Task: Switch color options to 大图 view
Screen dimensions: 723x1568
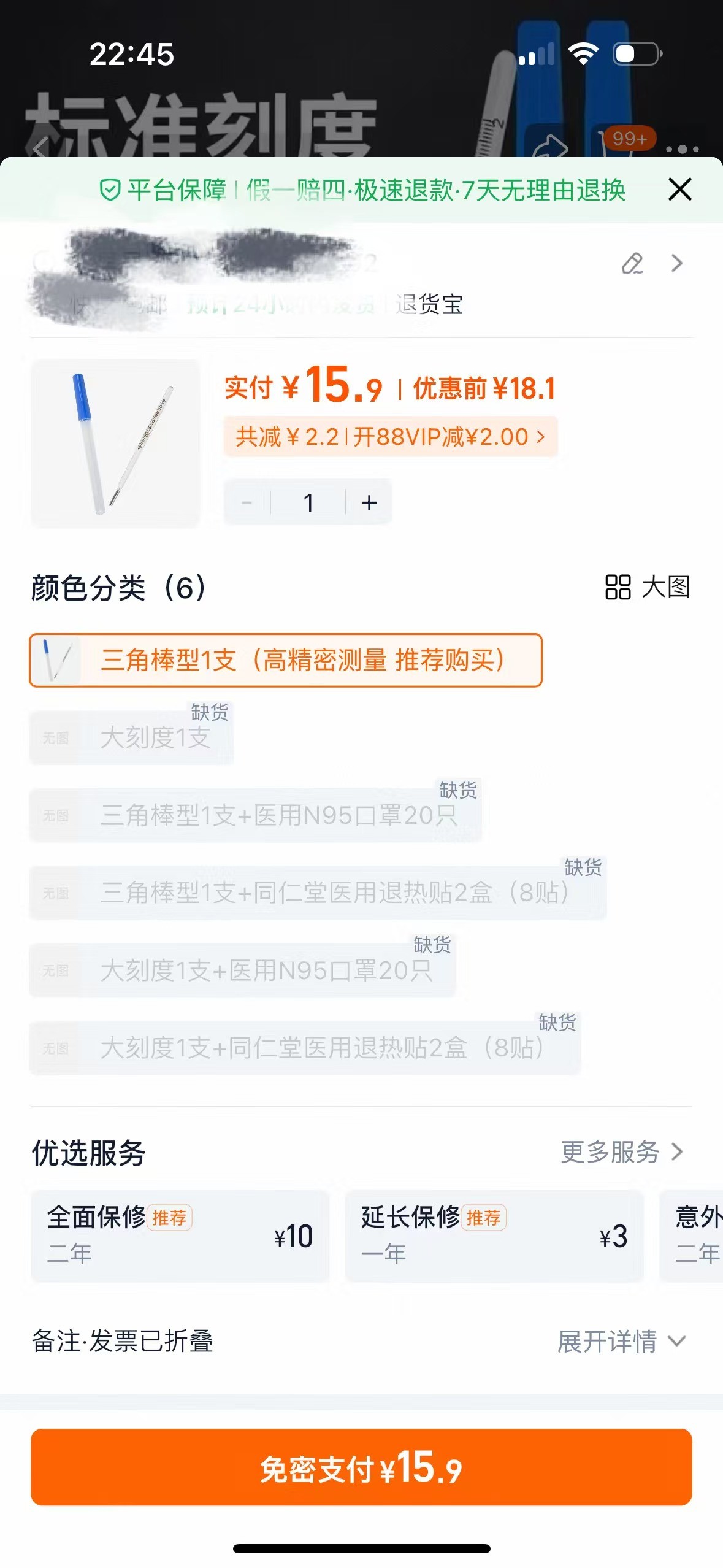Action: pyautogui.click(x=648, y=587)
